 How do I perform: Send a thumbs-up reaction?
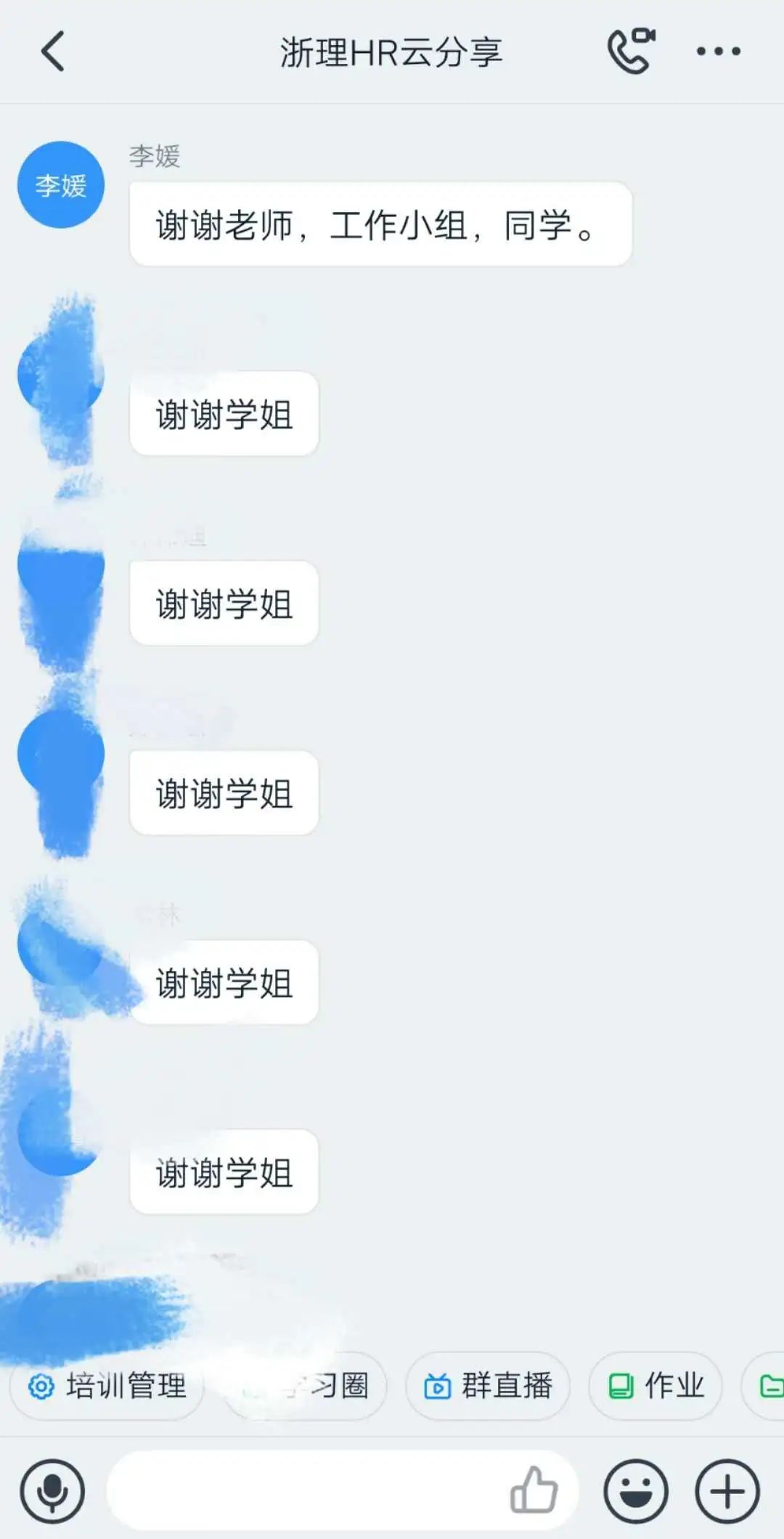point(534,1490)
